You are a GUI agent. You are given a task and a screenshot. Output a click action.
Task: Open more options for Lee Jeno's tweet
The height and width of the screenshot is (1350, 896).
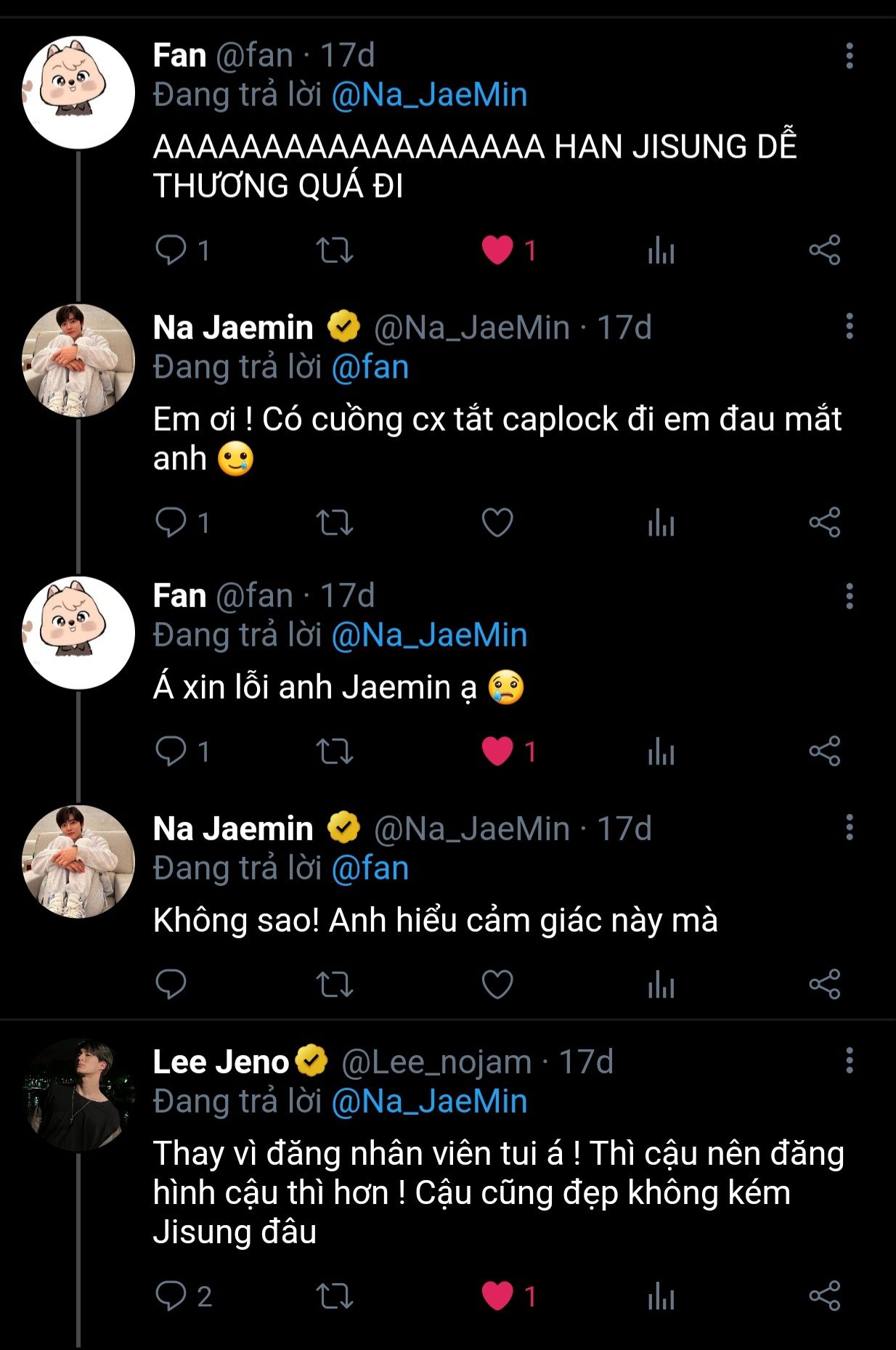coord(849,1061)
